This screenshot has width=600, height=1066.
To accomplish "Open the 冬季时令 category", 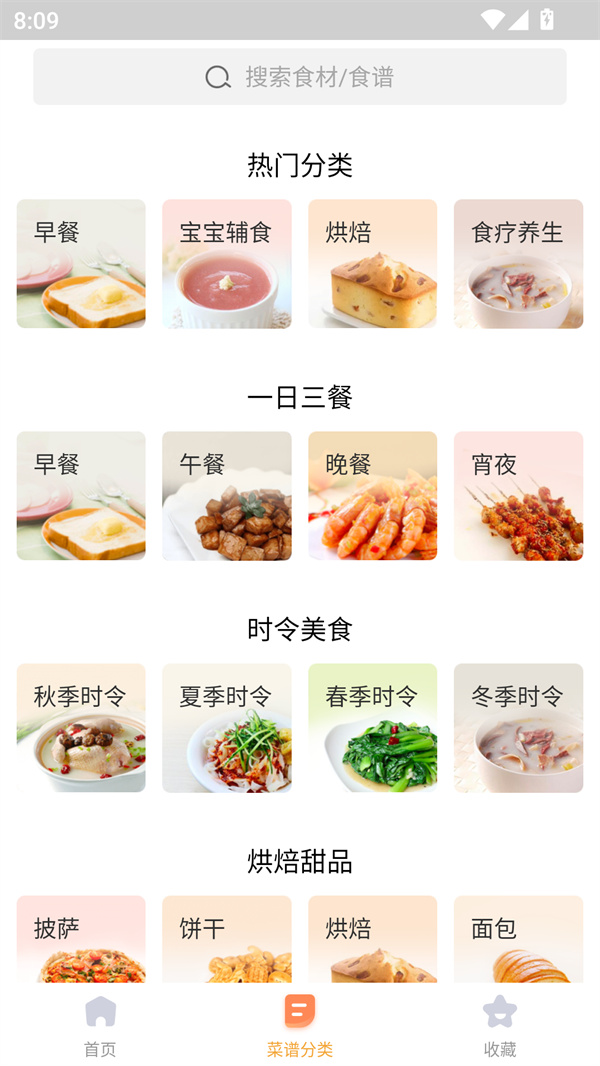I will 518,728.
